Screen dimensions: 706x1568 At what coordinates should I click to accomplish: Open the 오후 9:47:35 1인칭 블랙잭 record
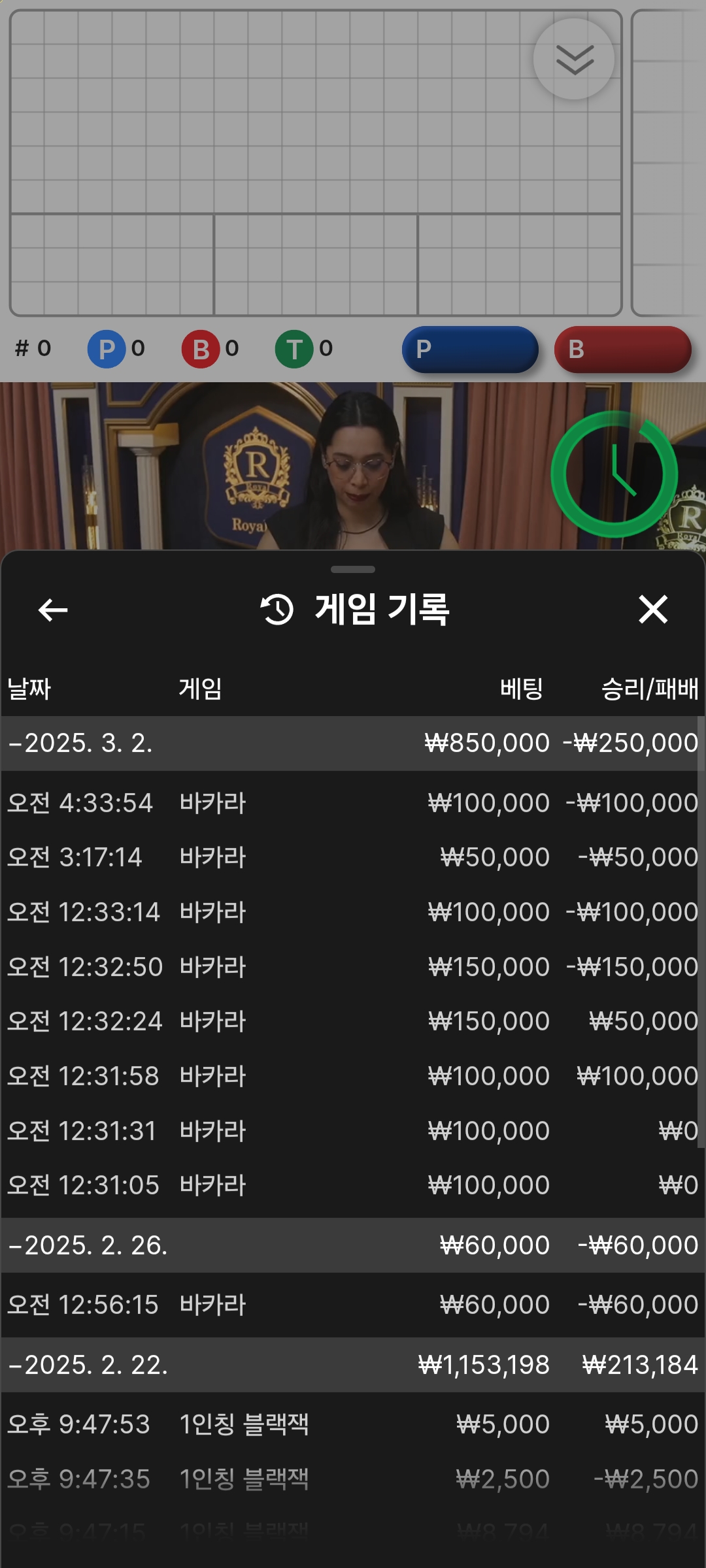click(x=353, y=1479)
